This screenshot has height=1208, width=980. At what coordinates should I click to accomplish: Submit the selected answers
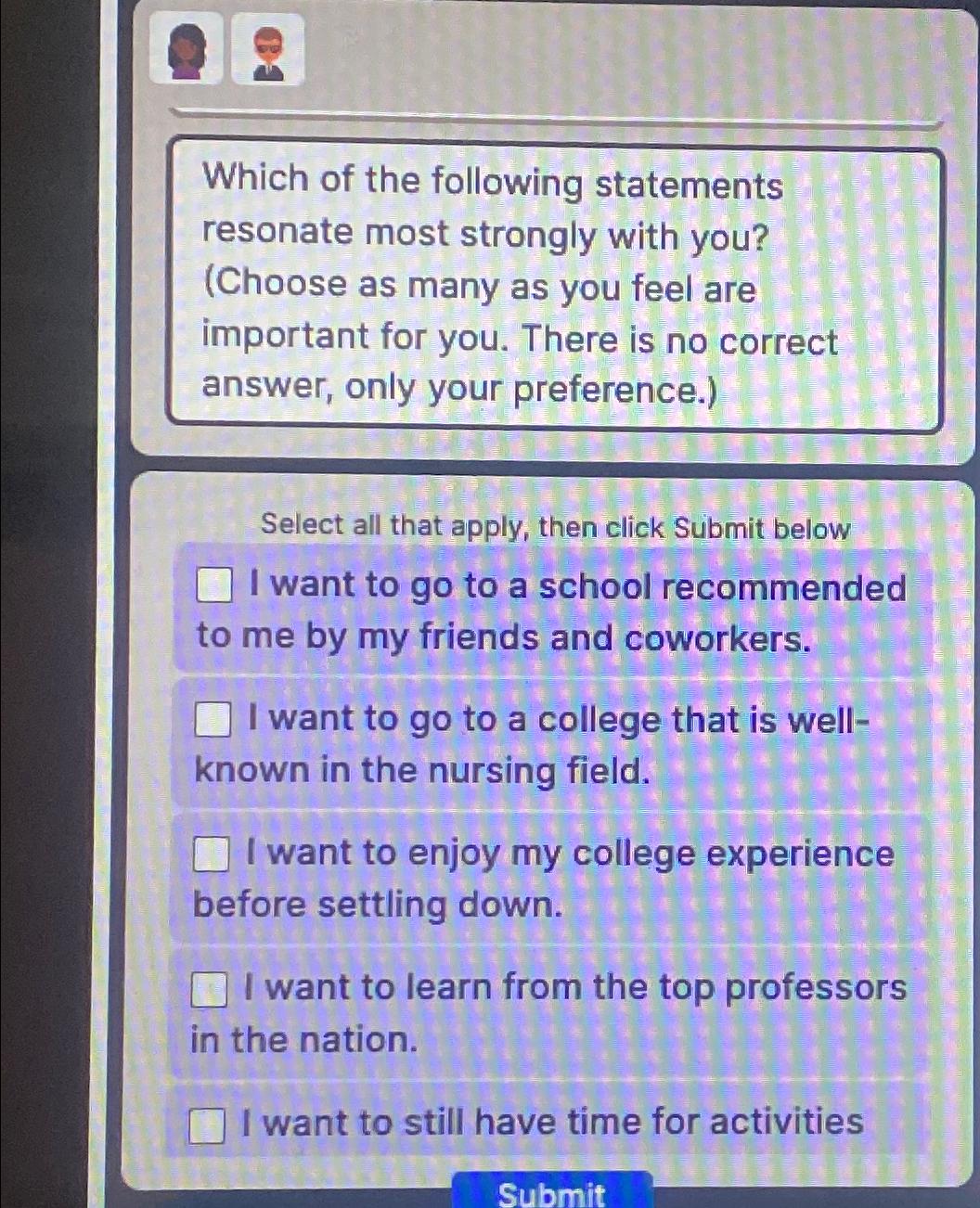click(552, 1191)
